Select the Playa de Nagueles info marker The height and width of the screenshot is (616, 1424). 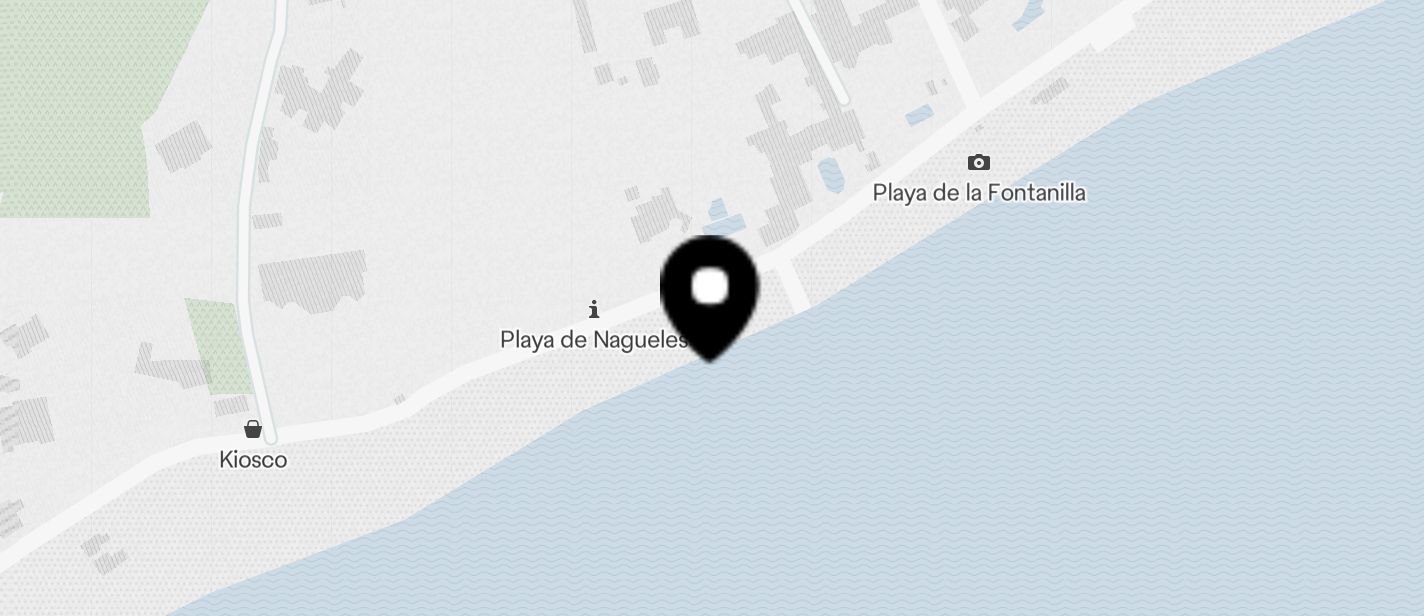[x=594, y=309]
